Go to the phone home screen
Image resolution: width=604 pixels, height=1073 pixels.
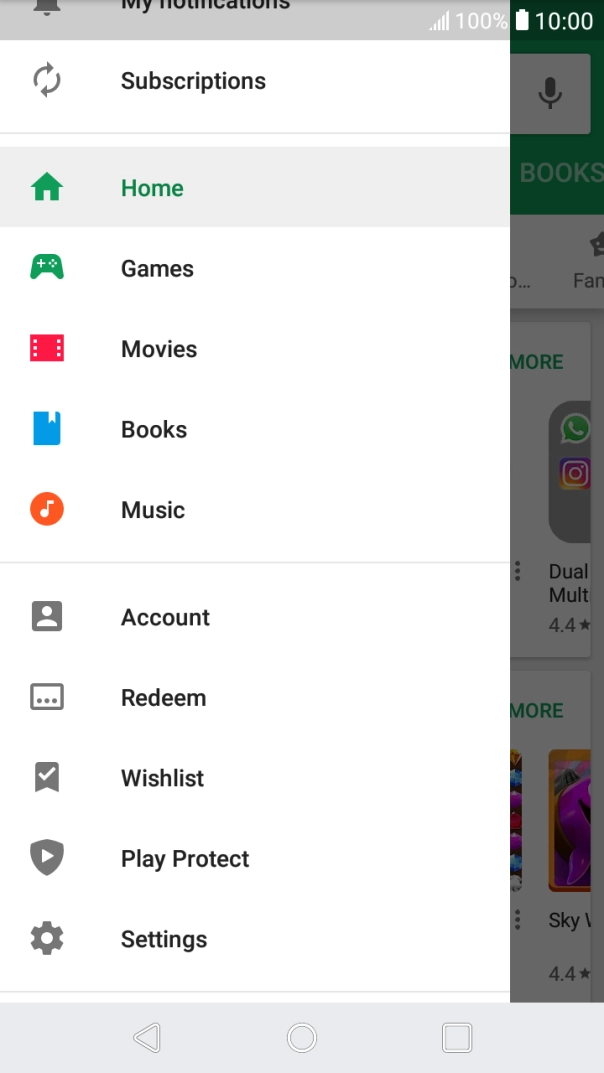point(302,1038)
